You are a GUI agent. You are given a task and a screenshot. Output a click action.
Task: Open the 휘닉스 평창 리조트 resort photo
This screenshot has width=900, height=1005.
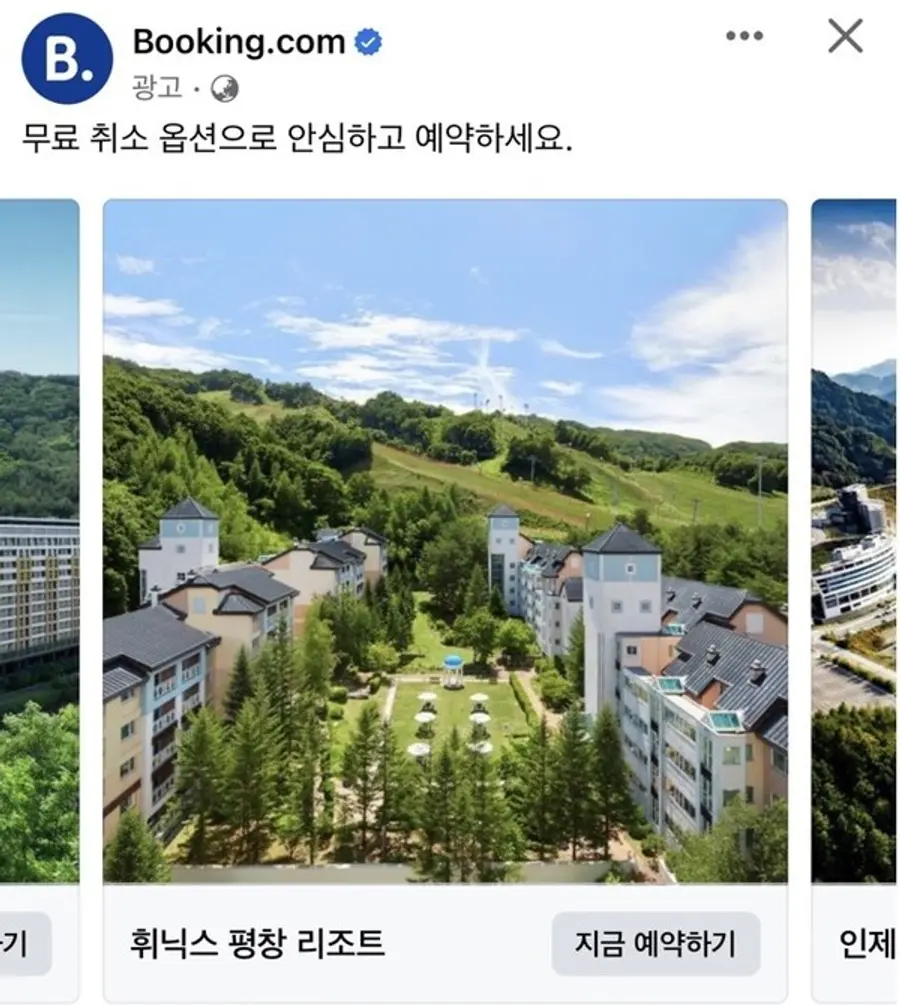pyautogui.click(x=445, y=540)
